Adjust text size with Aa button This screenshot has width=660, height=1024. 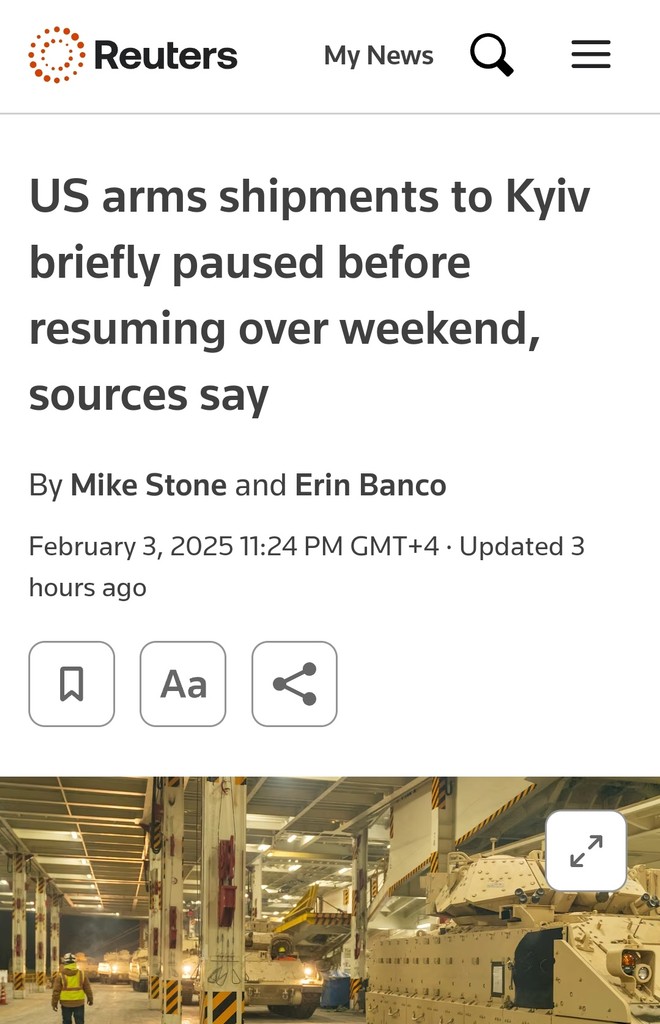coord(183,684)
